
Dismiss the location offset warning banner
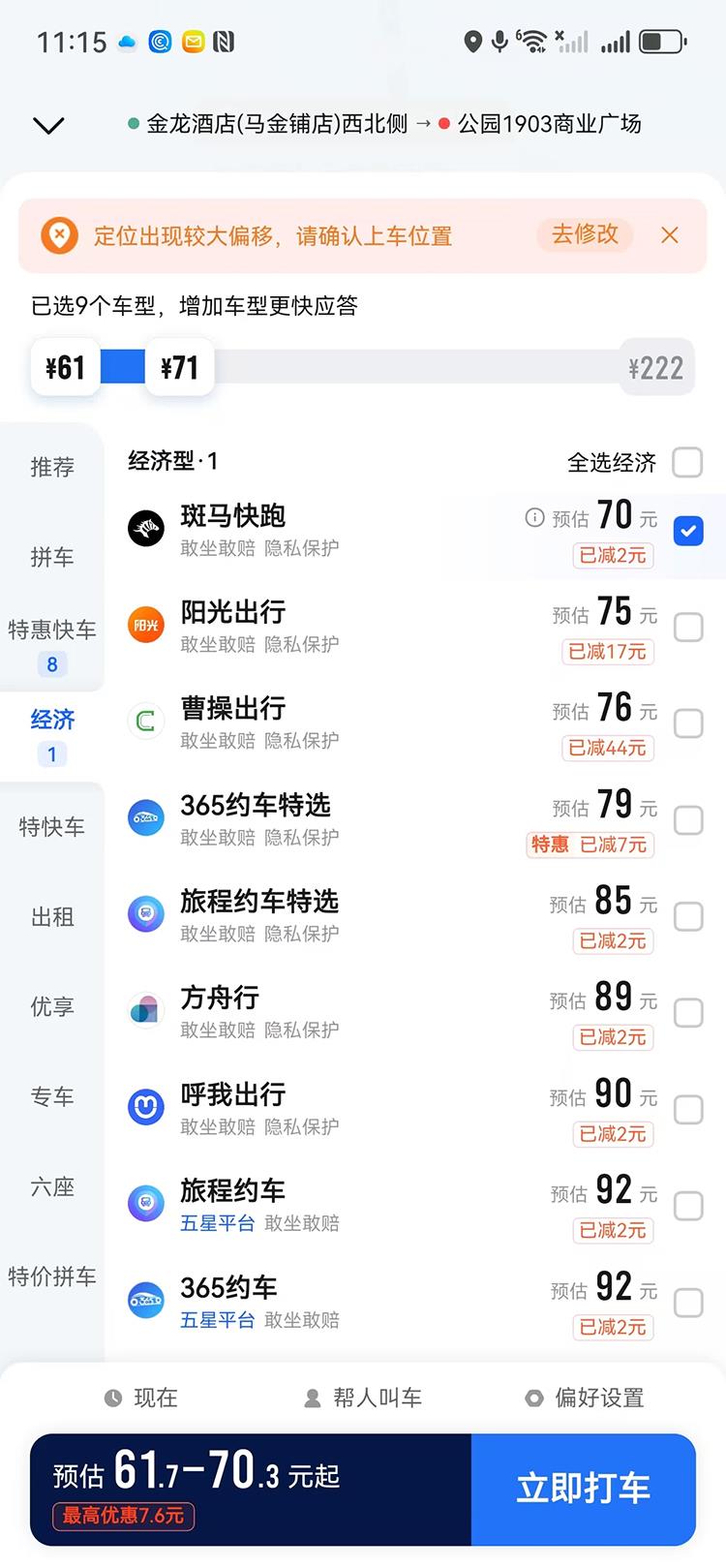(670, 235)
